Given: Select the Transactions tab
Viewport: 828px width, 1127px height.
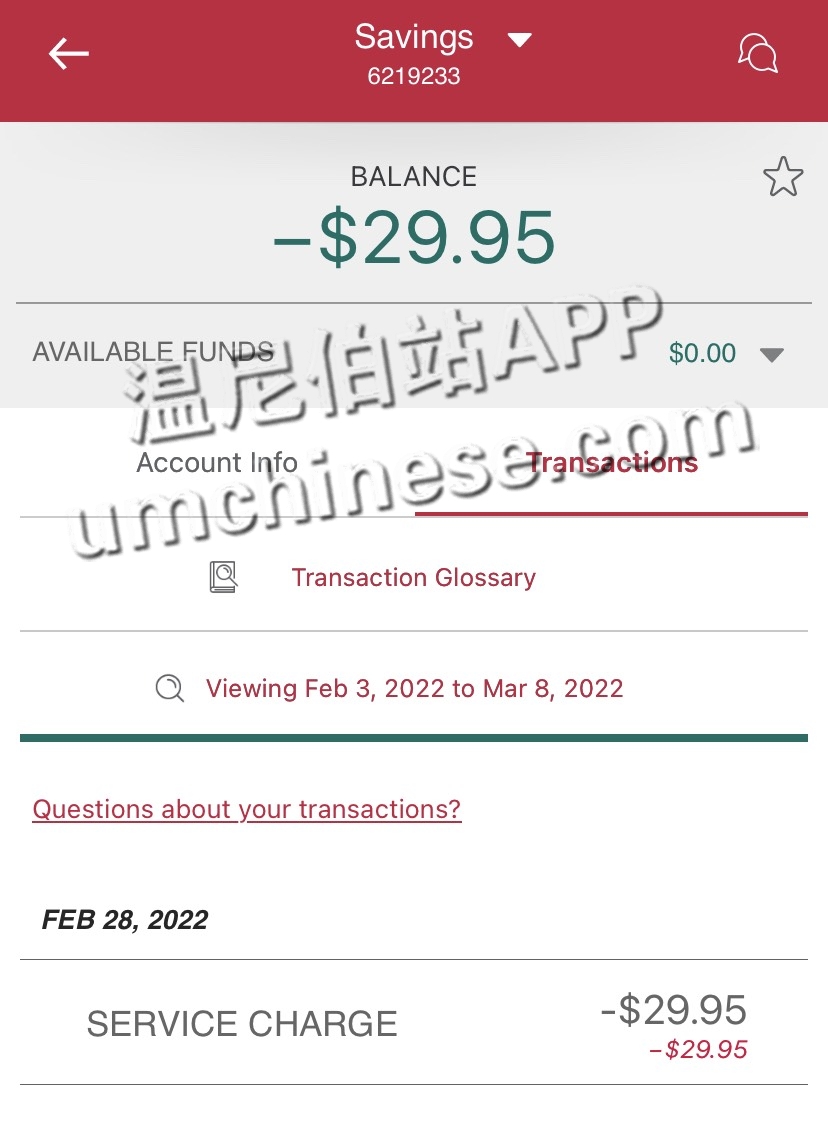Looking at the screenshot, I should 611,463.
